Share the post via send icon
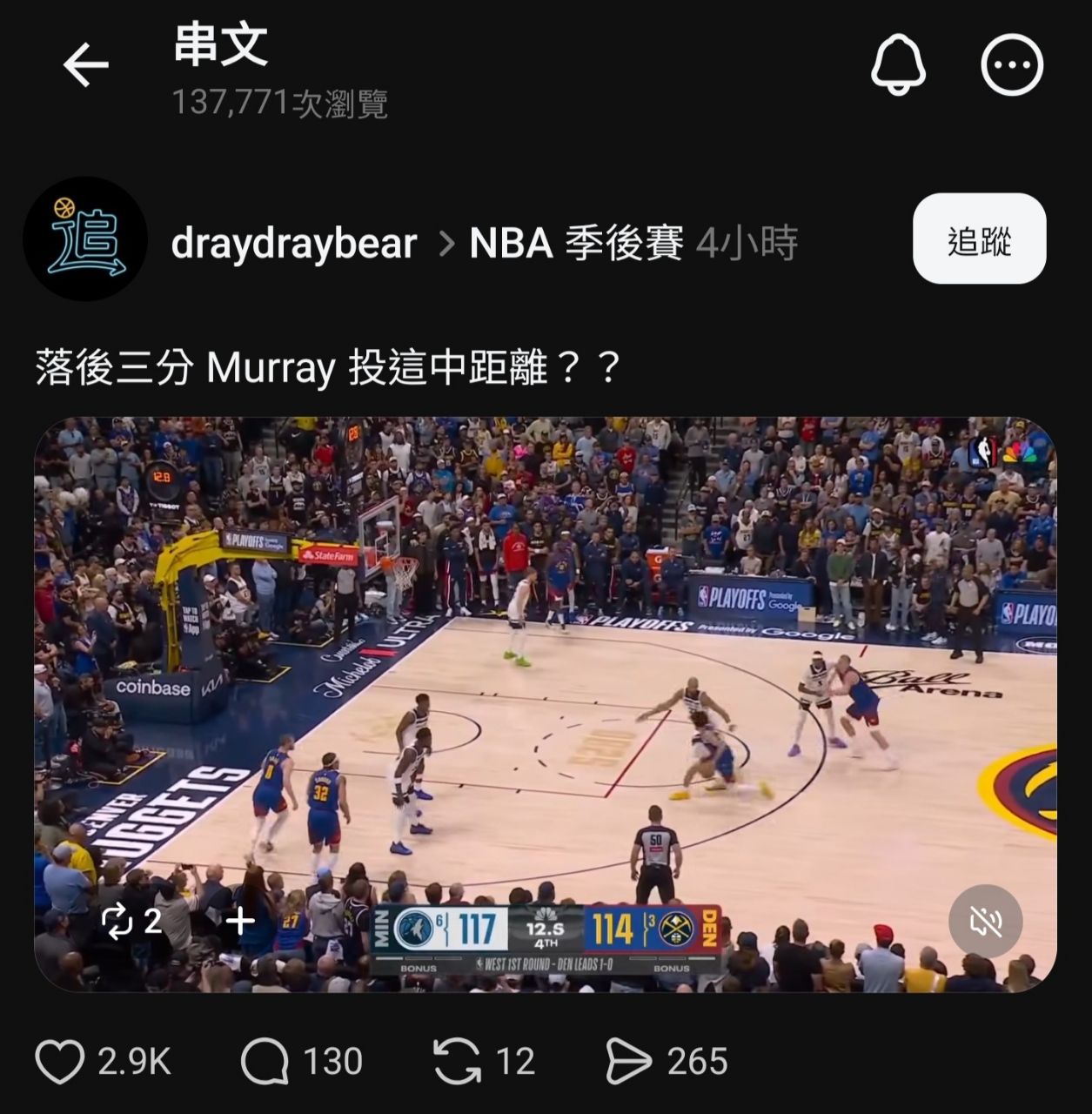Viewport: 1092px width, 1114px height. pos(628,1062)
